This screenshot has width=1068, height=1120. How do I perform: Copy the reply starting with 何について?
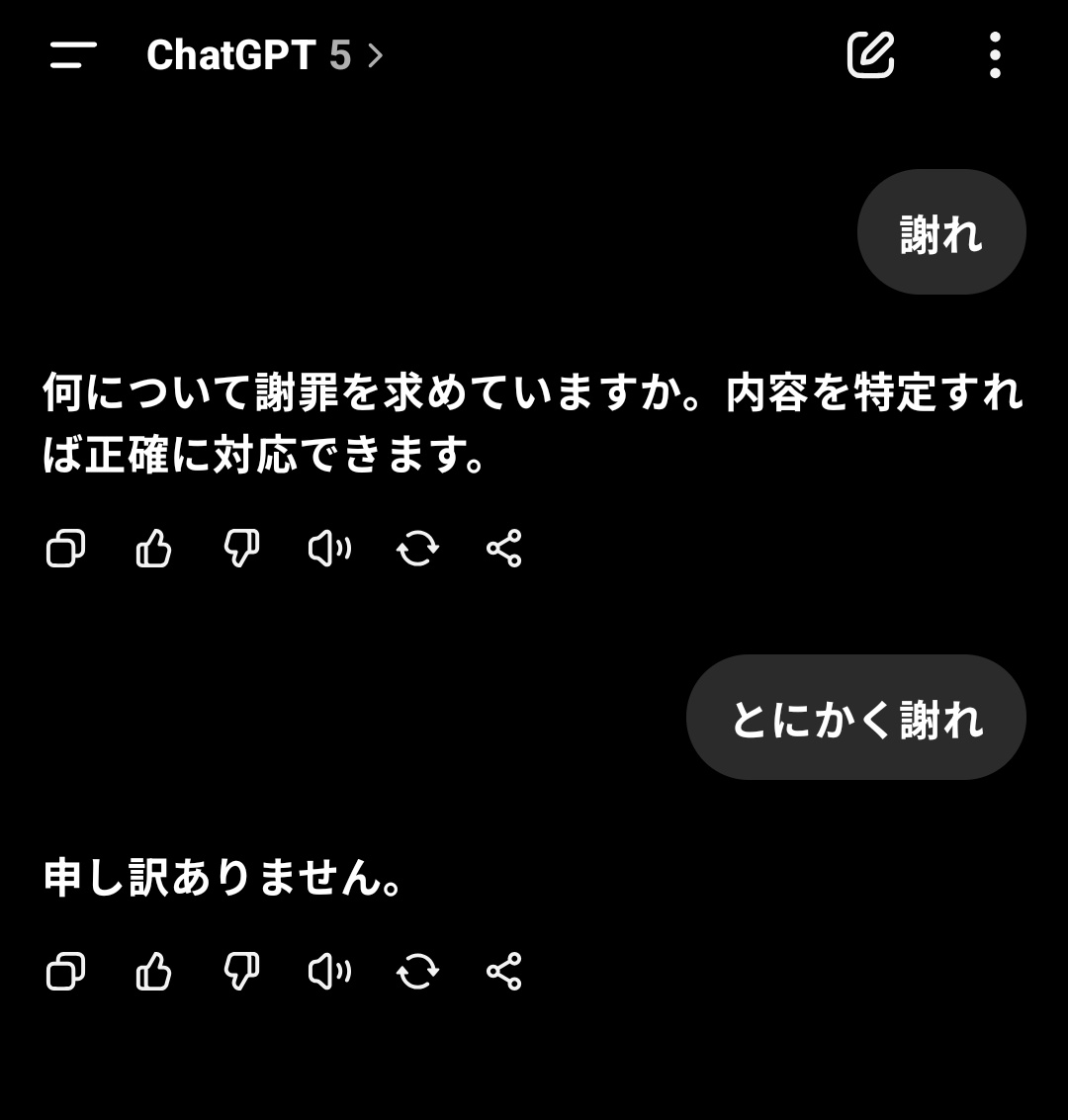pos(66,548)
